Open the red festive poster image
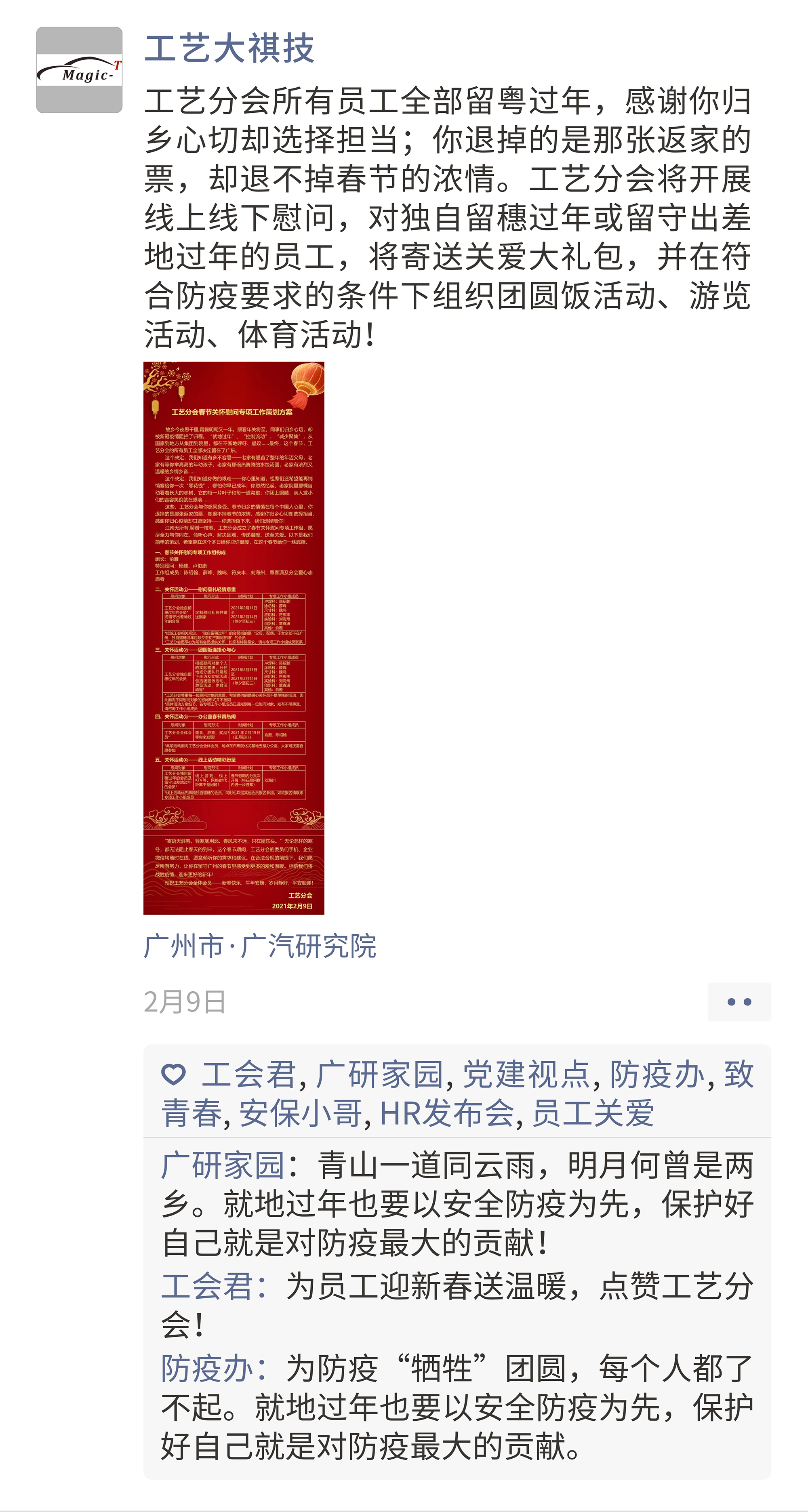Screen dimensions: 808x1512 coord(234,638)
